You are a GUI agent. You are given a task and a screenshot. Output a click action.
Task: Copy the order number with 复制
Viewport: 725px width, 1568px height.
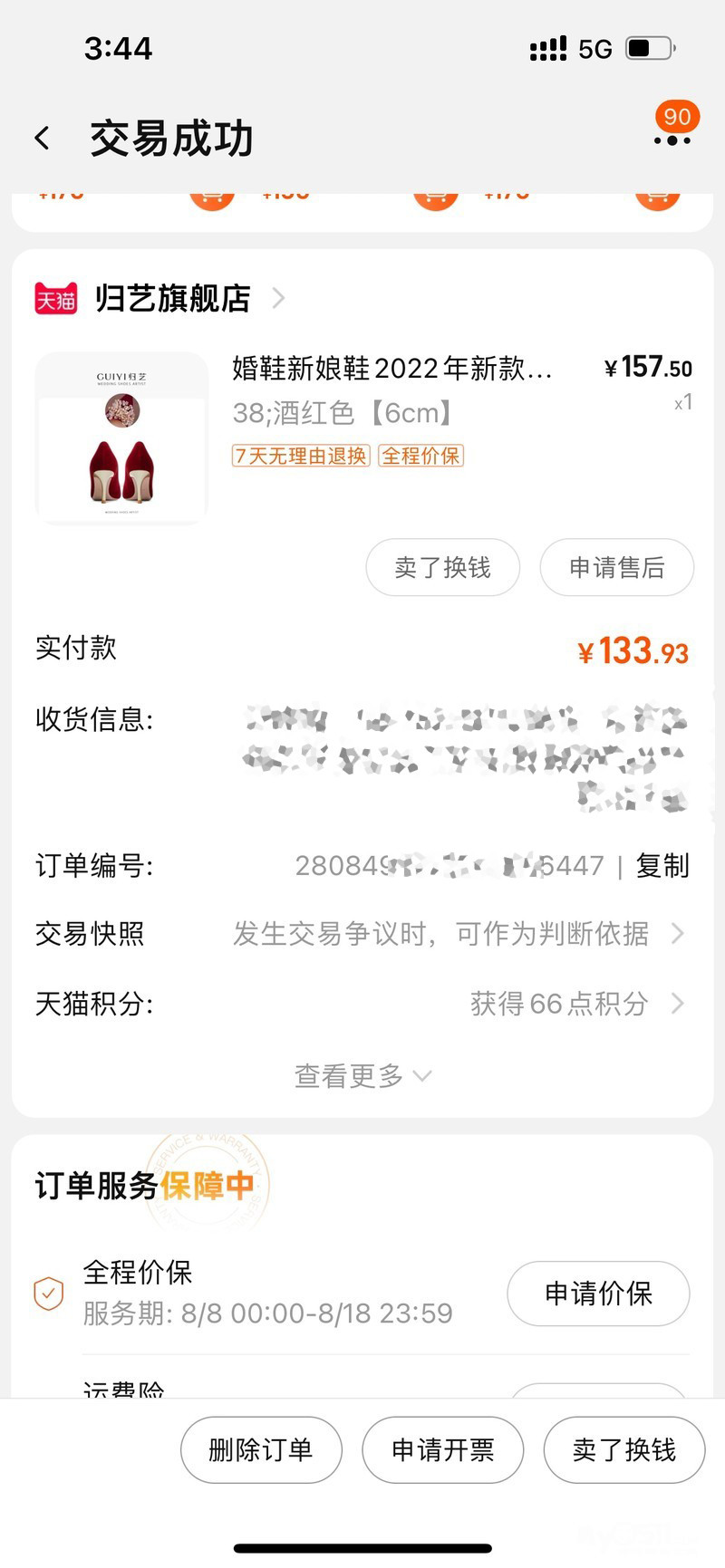(662, 866)
